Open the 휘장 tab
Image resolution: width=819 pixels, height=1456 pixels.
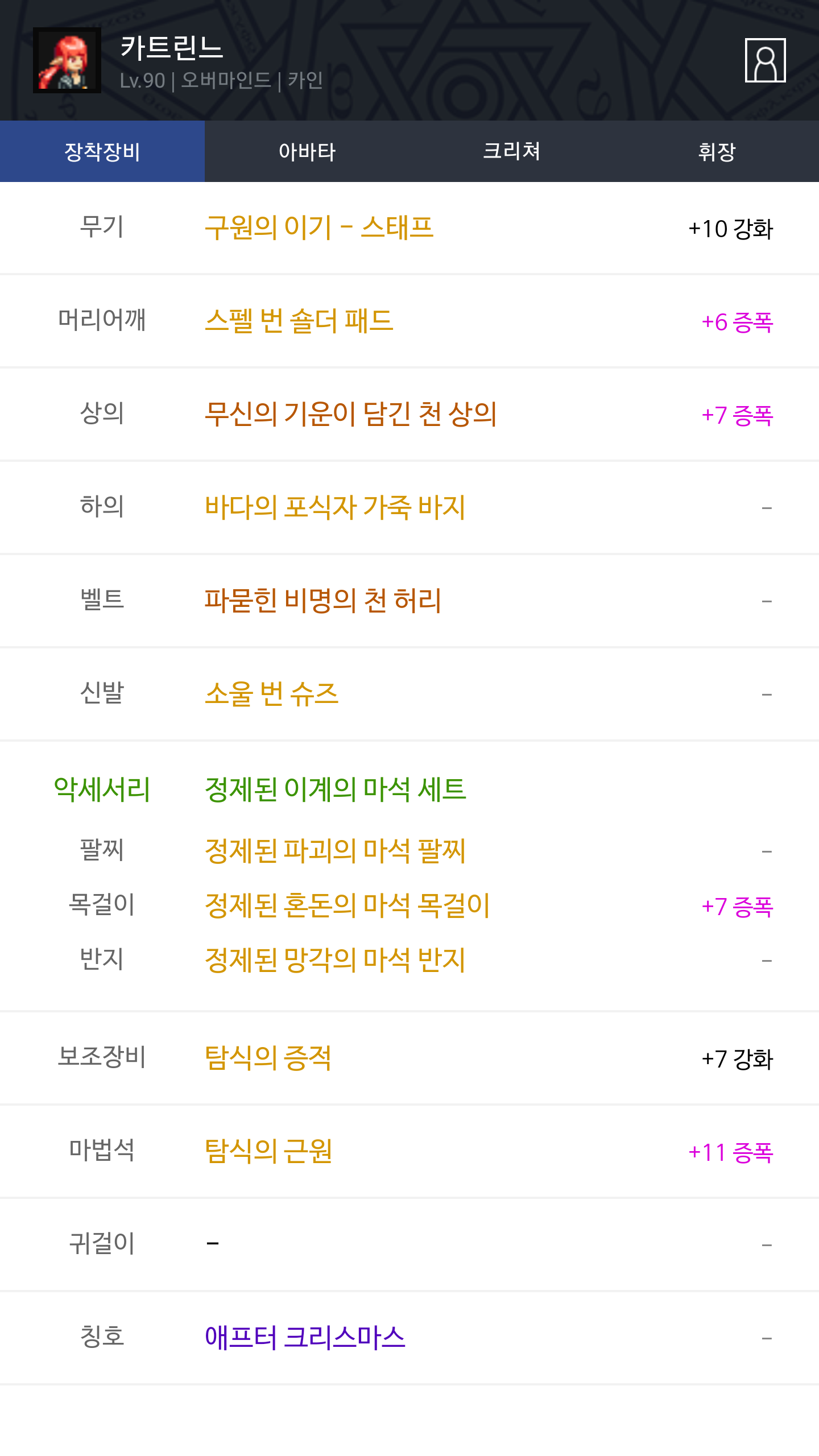(717, 151)
